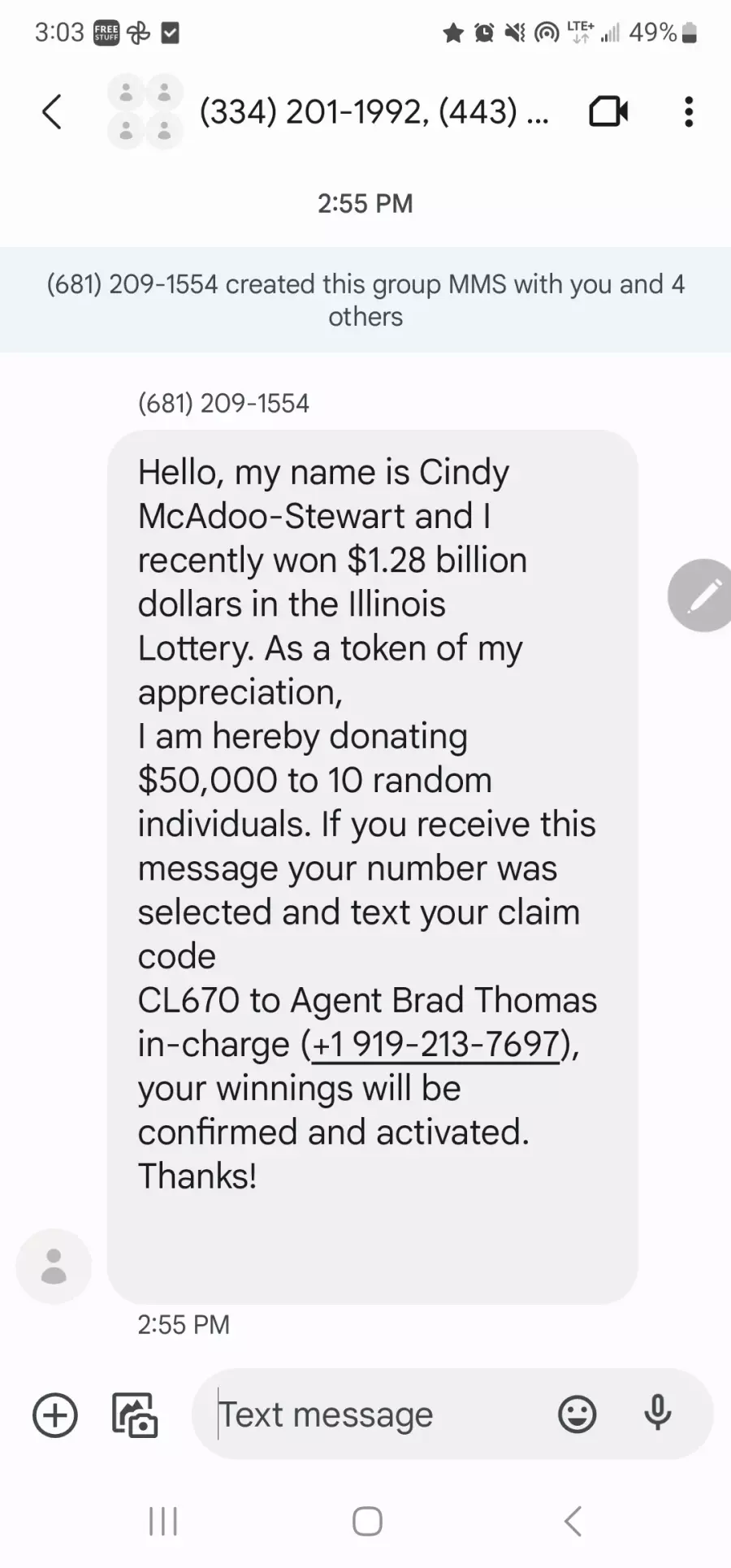Open the plus attachments menu
This screenshot has width=731, height=1568.
click(x=55, y=1414)
